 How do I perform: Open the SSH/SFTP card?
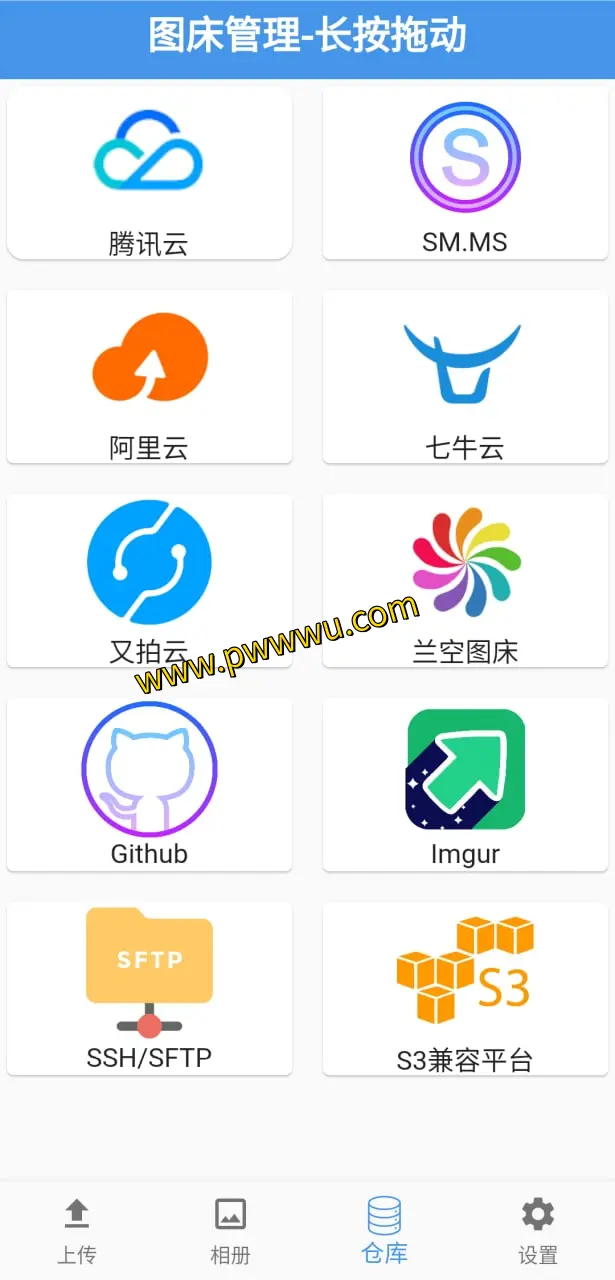click(149, 988)
